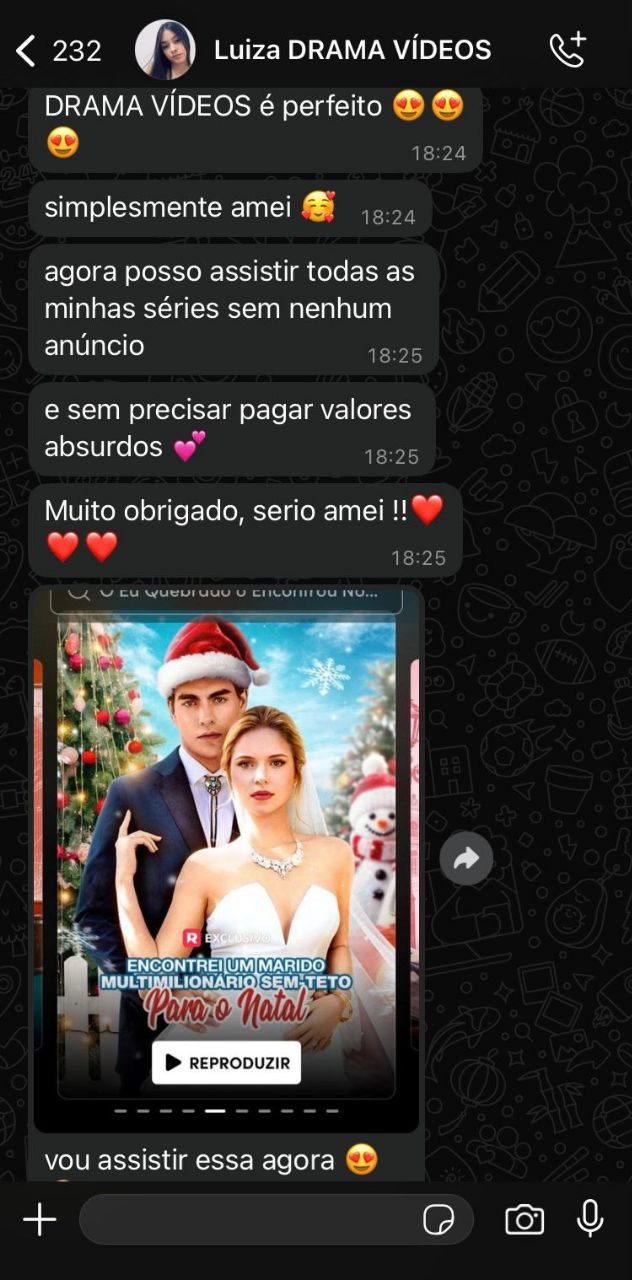This screenshot has width=632, height=1280.
Task: Open the shared image in full view
Action: click(226, 858)
